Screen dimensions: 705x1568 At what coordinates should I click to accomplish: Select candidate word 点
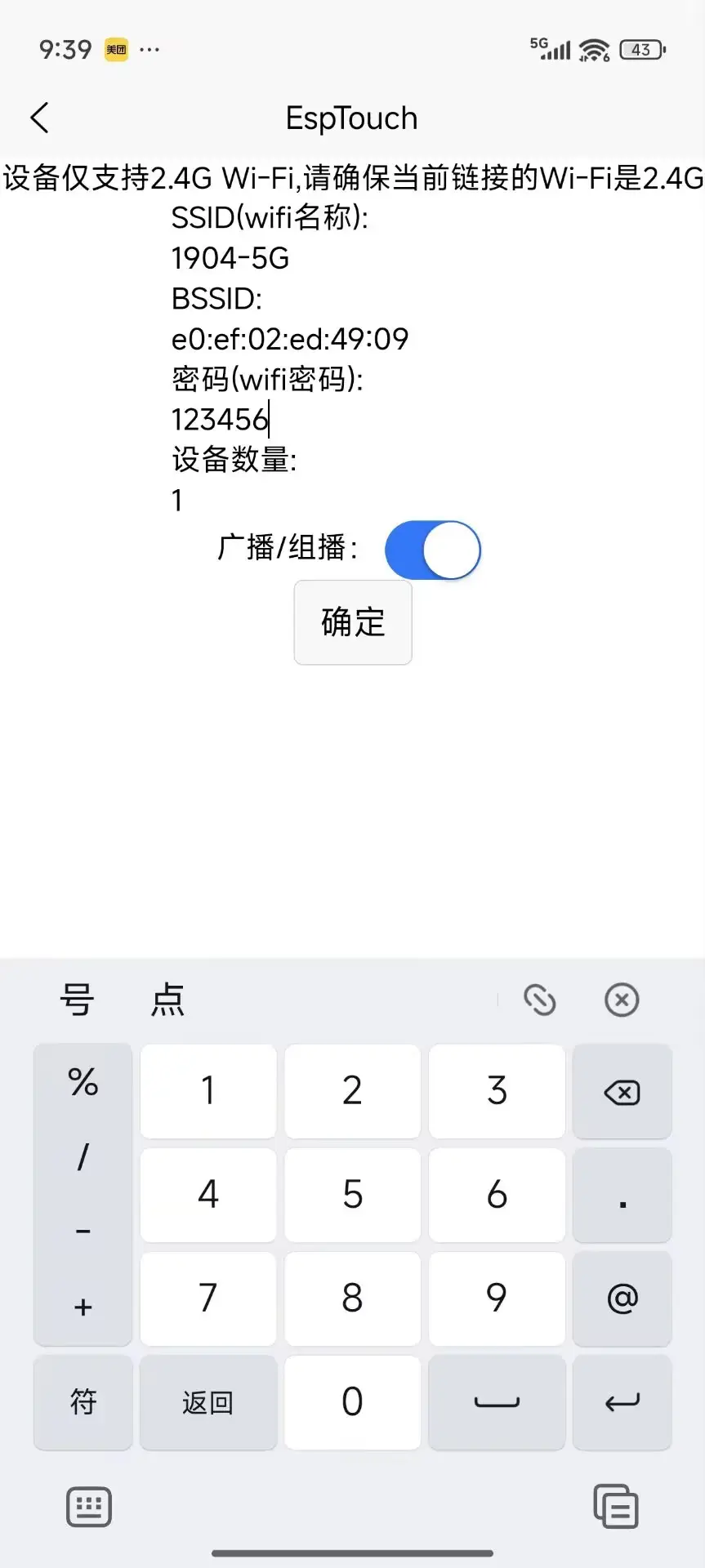coord(167,1000)
